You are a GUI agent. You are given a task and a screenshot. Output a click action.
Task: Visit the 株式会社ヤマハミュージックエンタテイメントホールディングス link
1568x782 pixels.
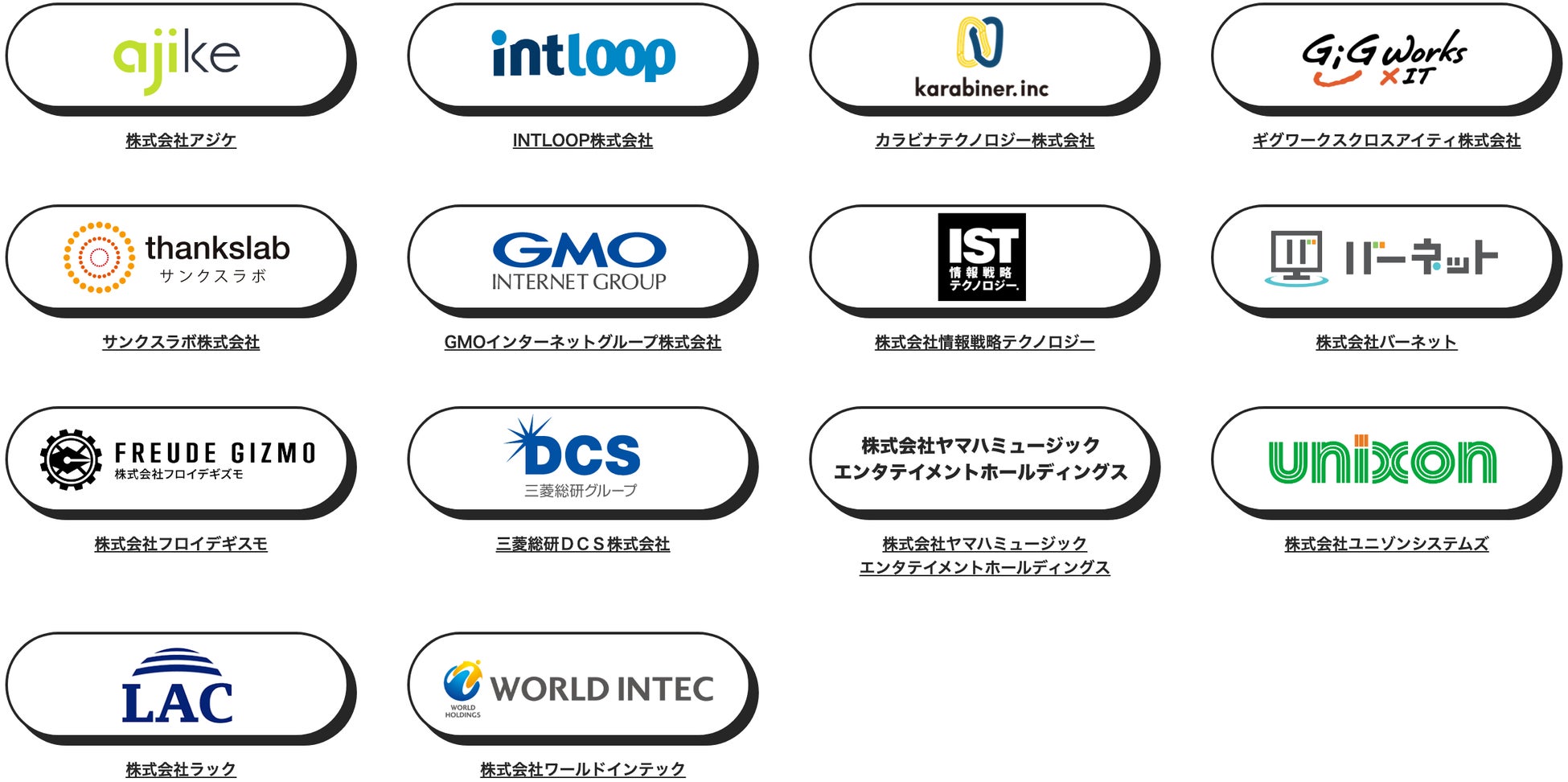pos(984,555)
